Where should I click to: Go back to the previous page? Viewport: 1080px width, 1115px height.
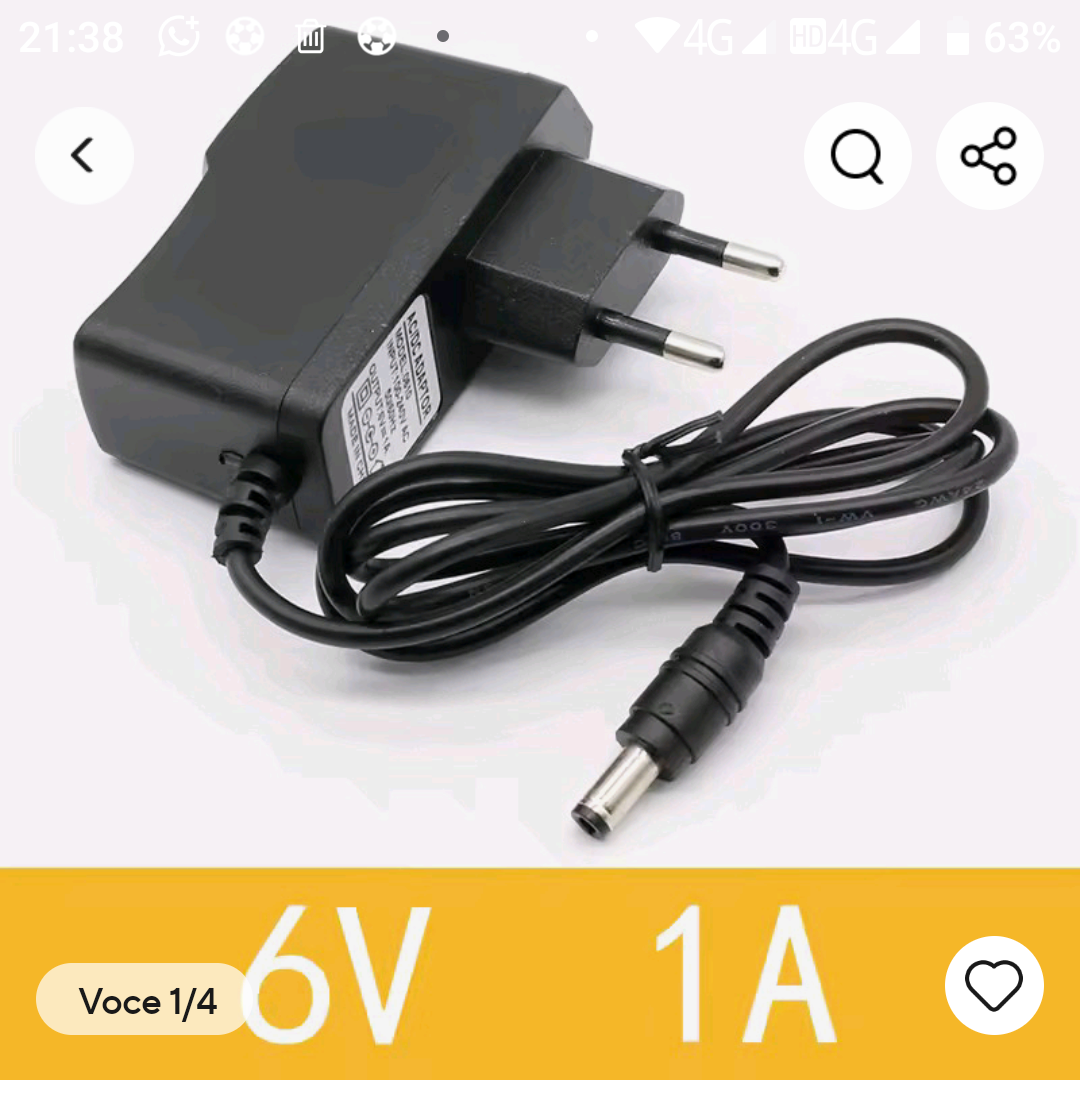(x=84, y=156)
